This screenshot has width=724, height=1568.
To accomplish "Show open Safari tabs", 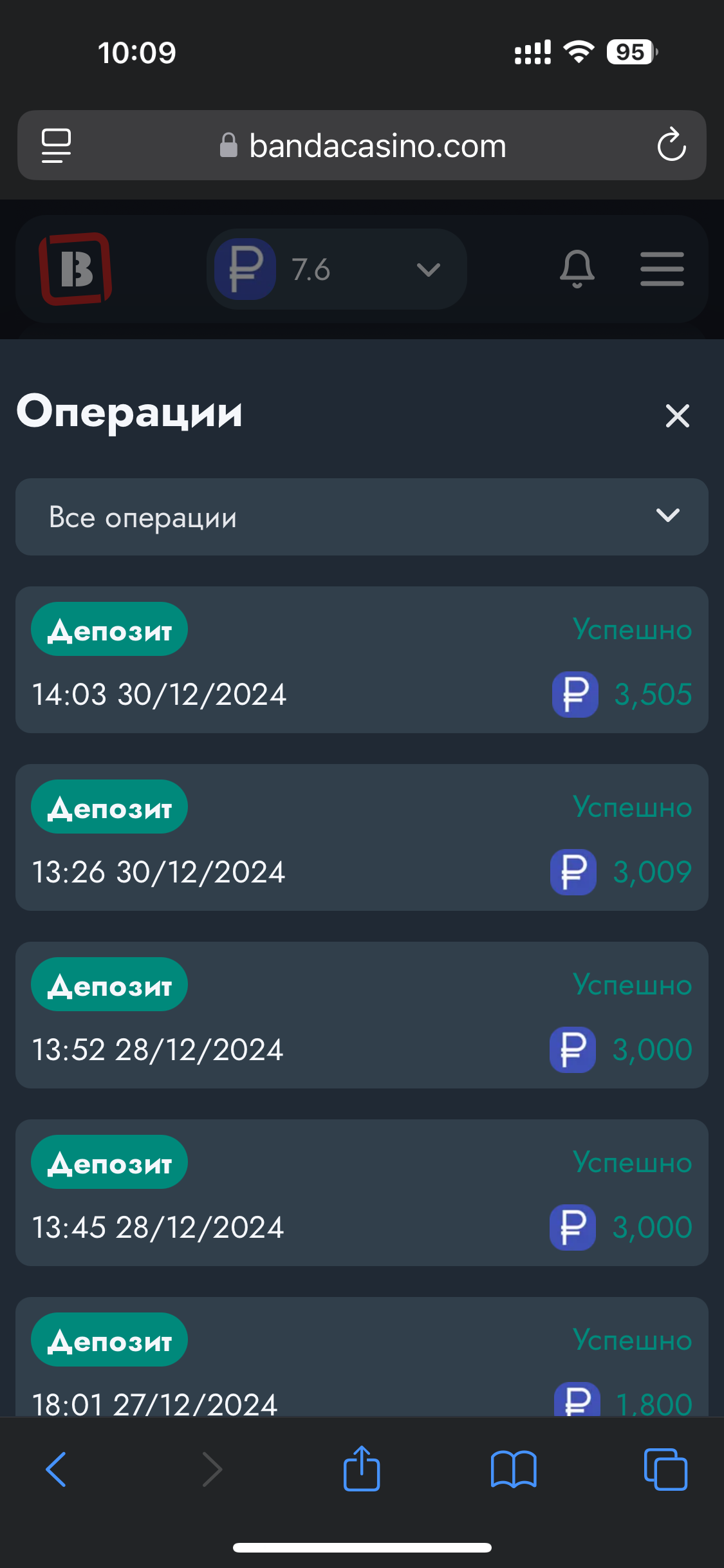I will point(665,1469).
